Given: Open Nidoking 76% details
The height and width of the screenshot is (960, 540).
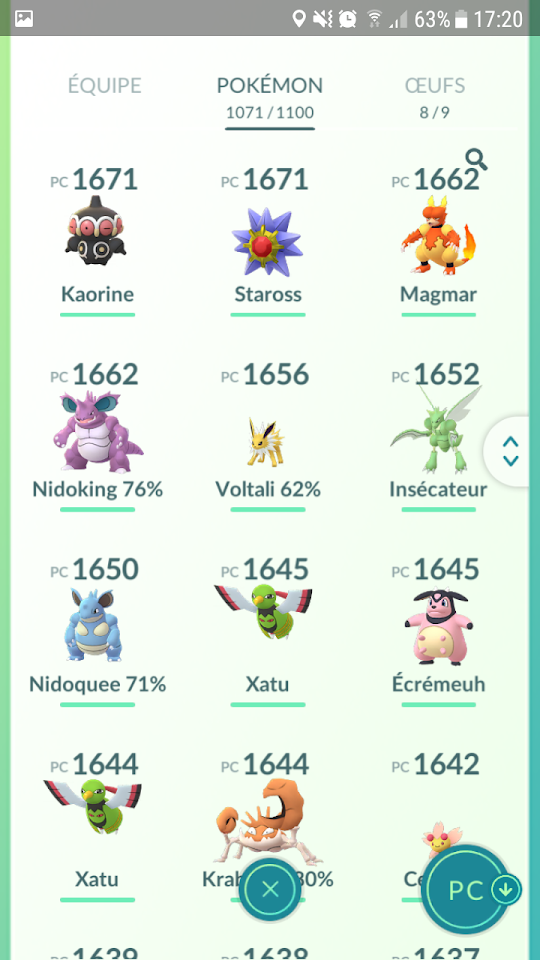Looking at the screenshot, I should tap(97, 437).
